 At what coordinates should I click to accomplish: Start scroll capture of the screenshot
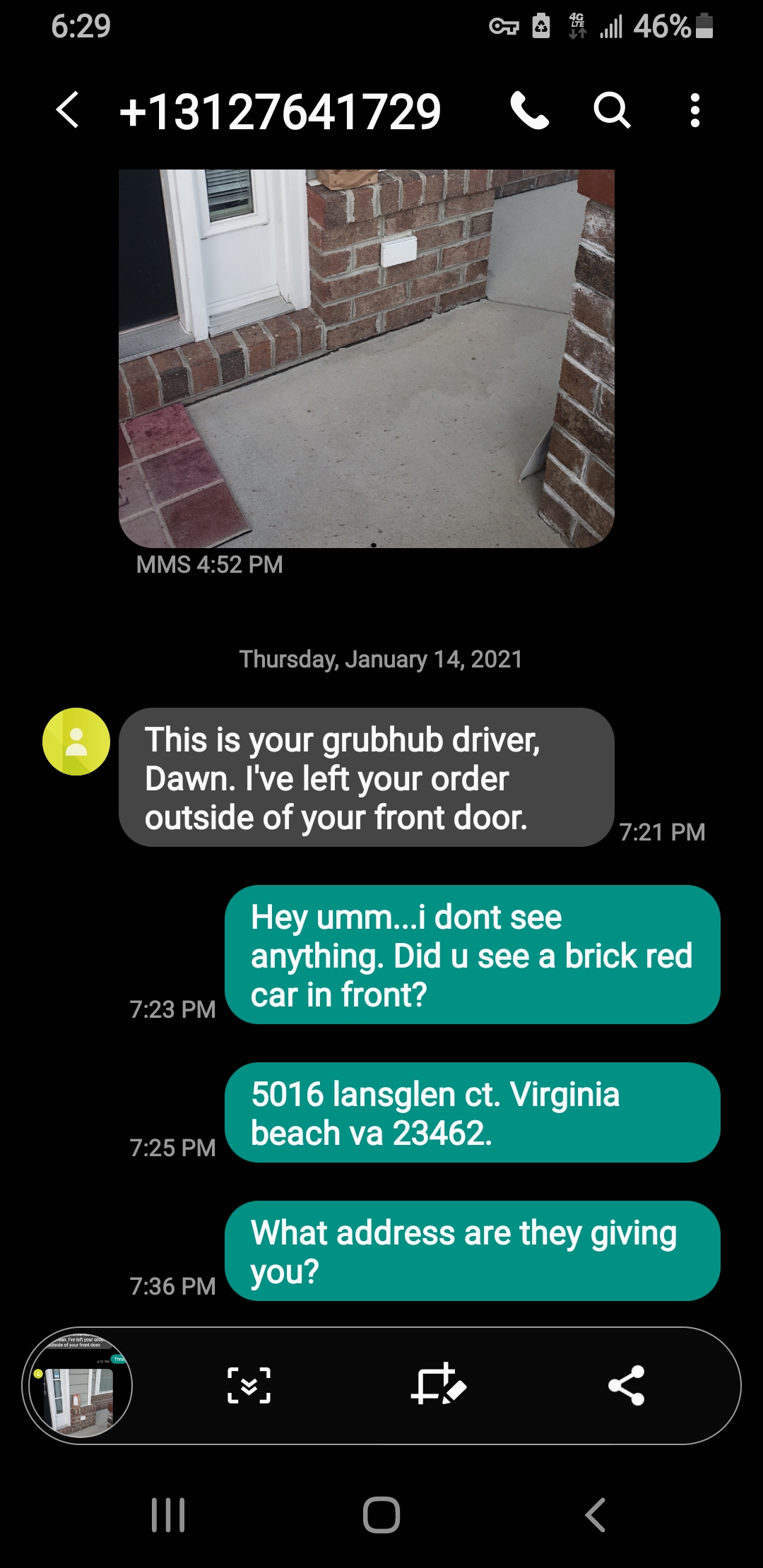tap(249, 1385)
